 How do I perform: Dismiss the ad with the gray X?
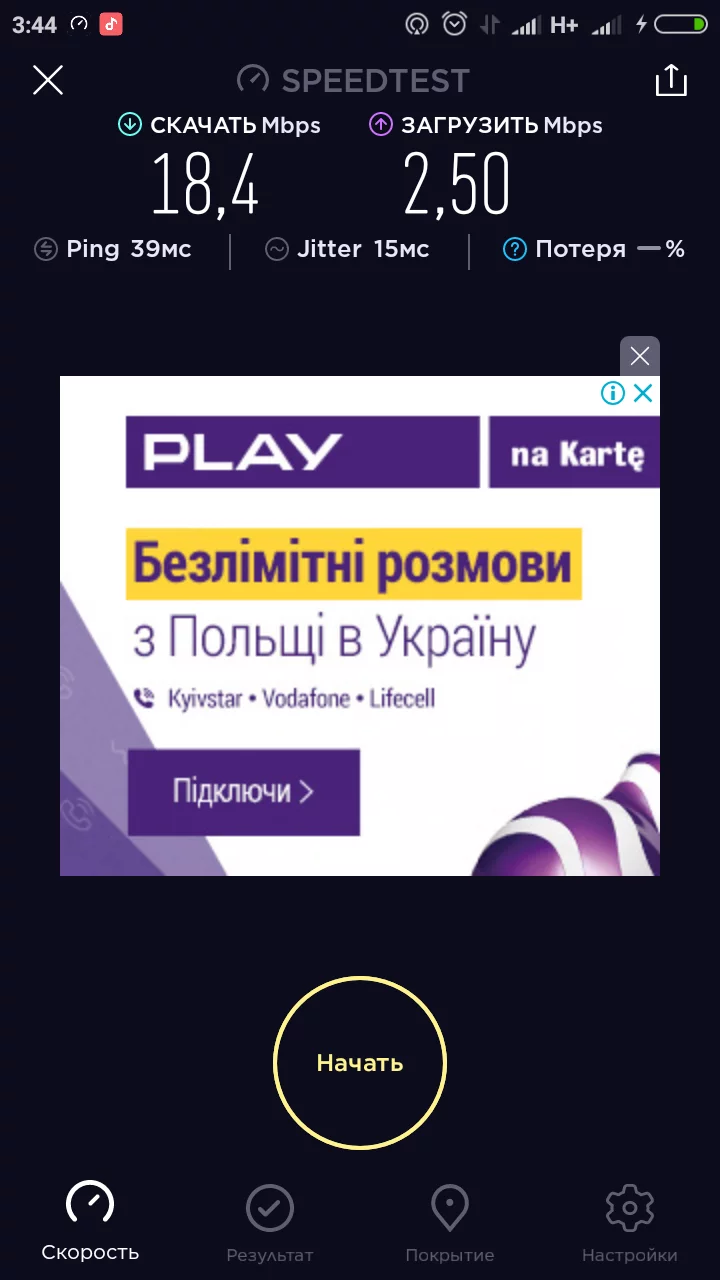(x=640, y=356)
